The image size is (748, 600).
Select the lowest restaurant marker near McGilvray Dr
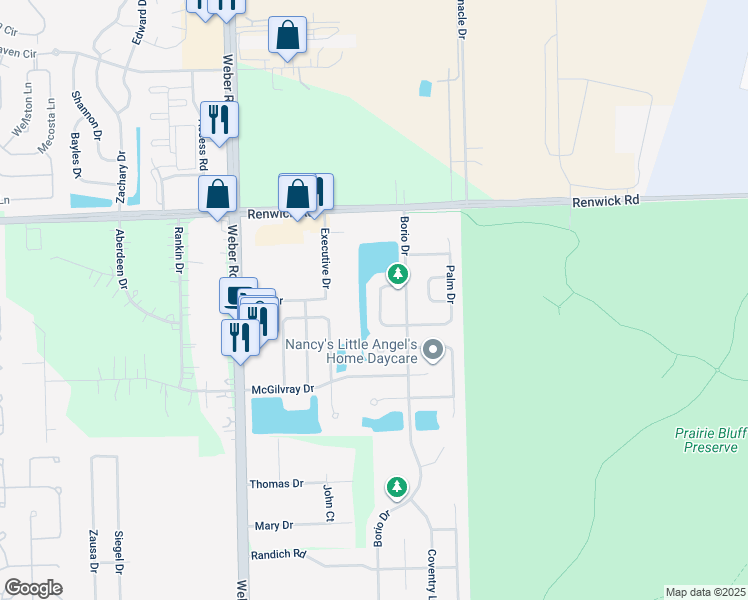coord(240,339)
